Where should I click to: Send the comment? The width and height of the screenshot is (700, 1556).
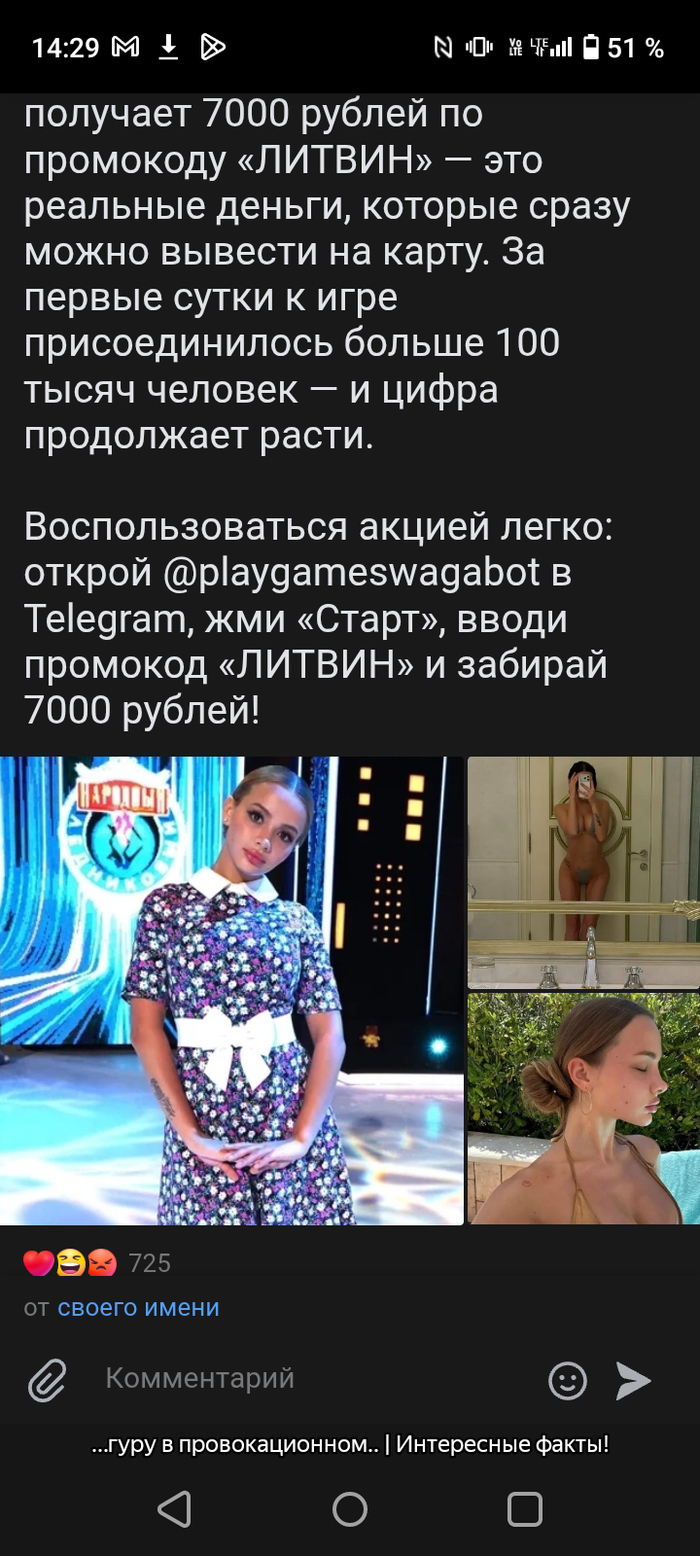(633, 1381)
